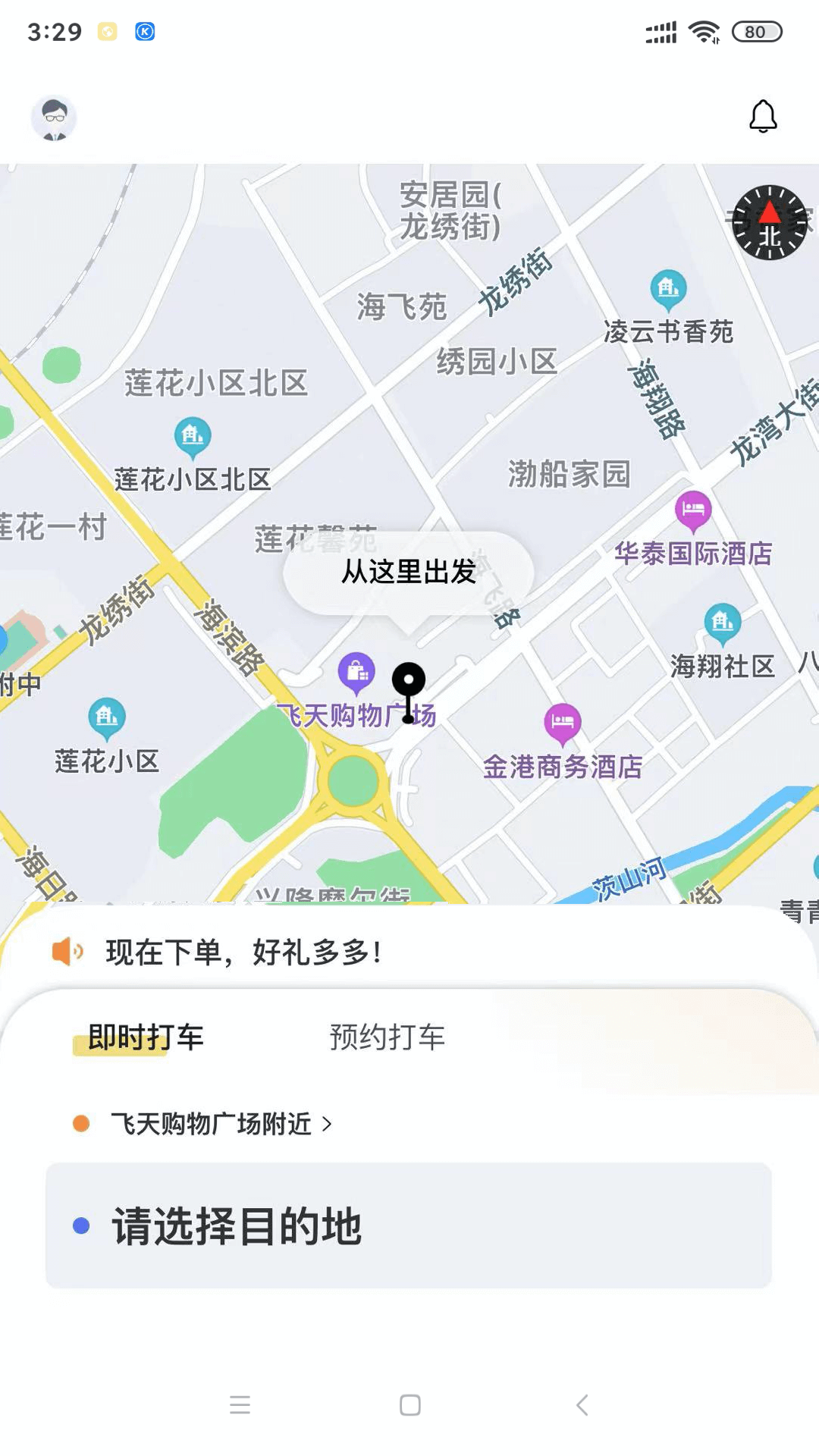Mute the promotional announcement speaker icon
This screenshot has width=819, height=1456.
coord(67,952)
